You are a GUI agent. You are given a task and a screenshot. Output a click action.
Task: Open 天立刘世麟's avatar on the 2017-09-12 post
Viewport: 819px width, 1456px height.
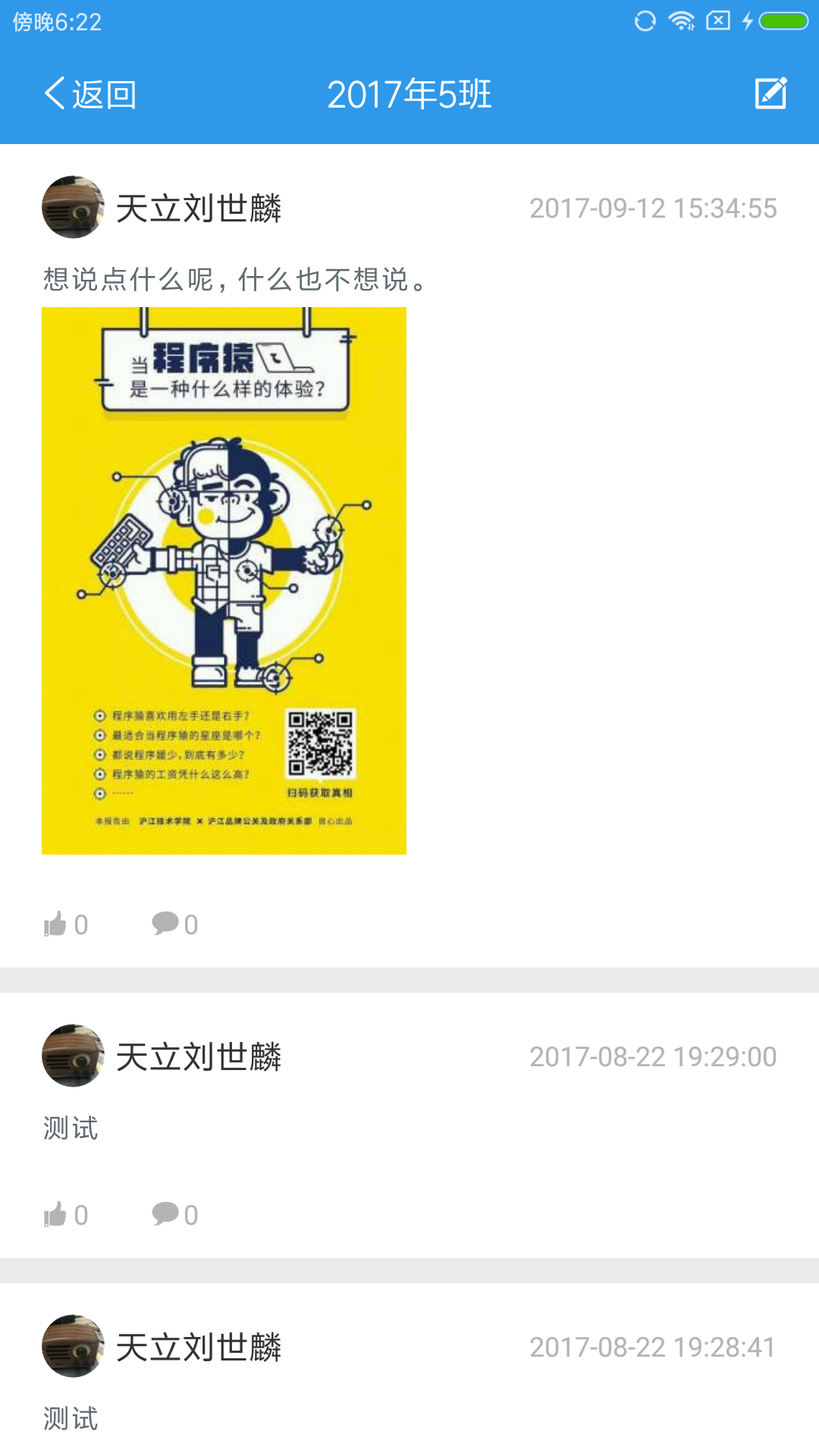pyautogui.click(x=73, y=207)
